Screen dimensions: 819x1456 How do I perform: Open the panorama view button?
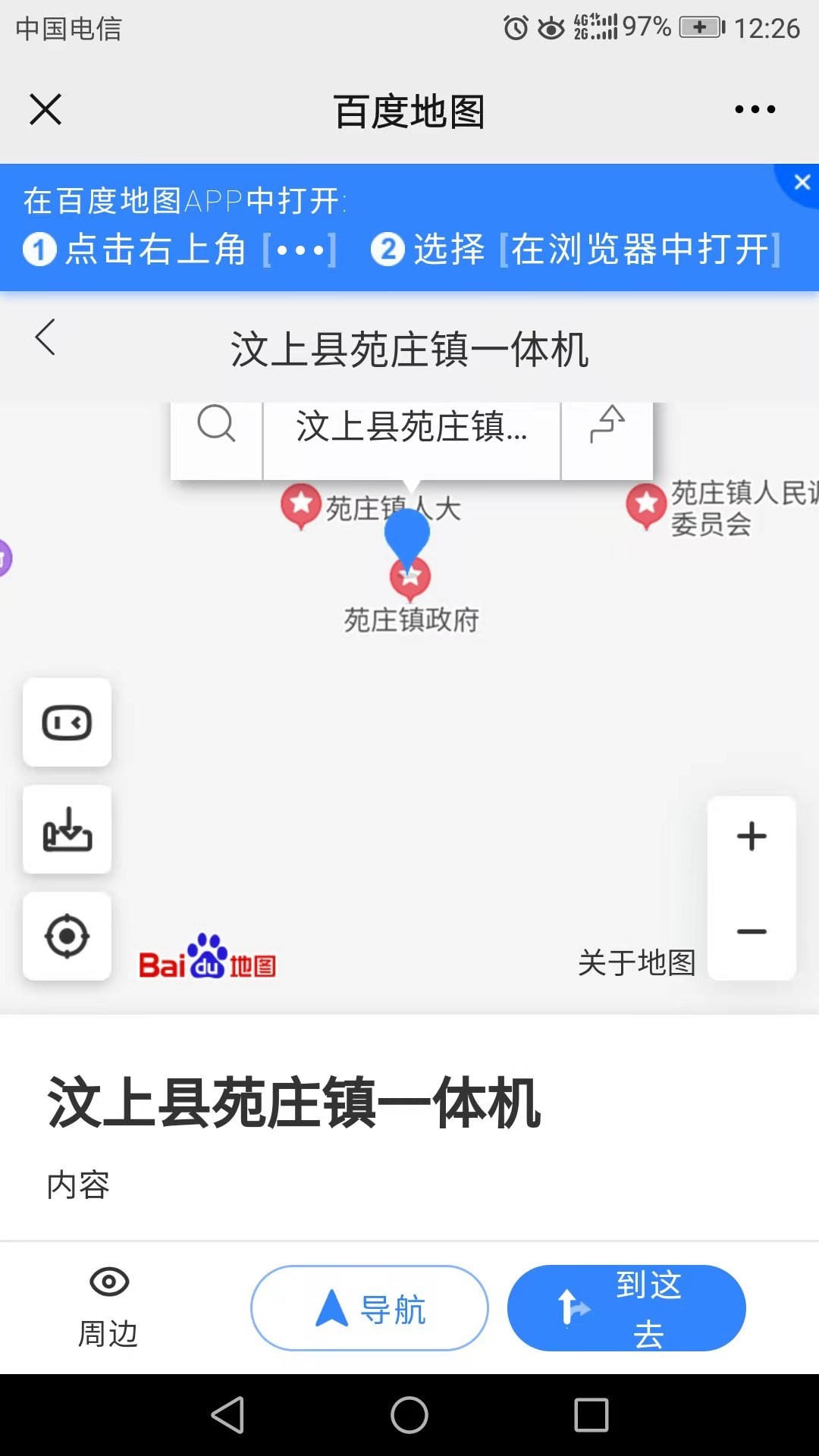(67, 722)
